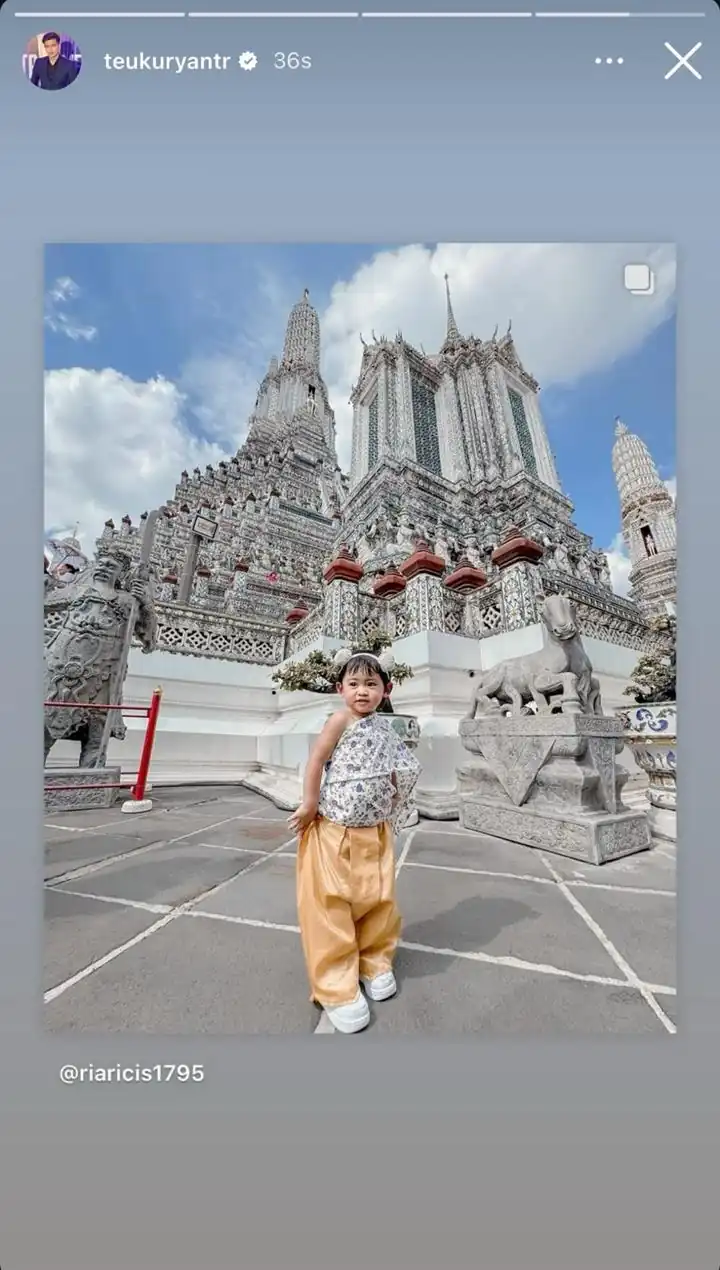Open the @riaricis1795 mention

coord(132,1073)
